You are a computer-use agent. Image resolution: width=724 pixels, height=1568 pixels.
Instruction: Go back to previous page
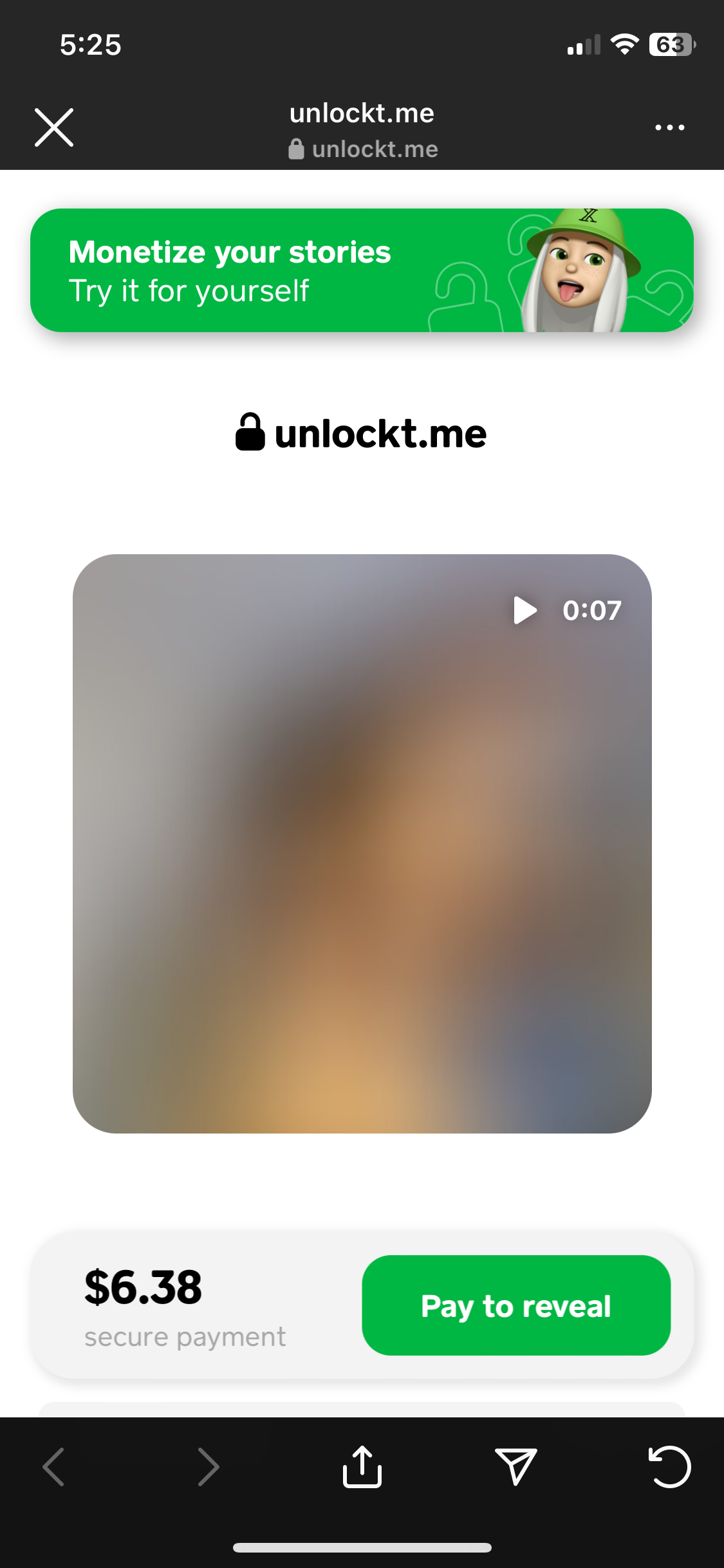coord(54,1467)
